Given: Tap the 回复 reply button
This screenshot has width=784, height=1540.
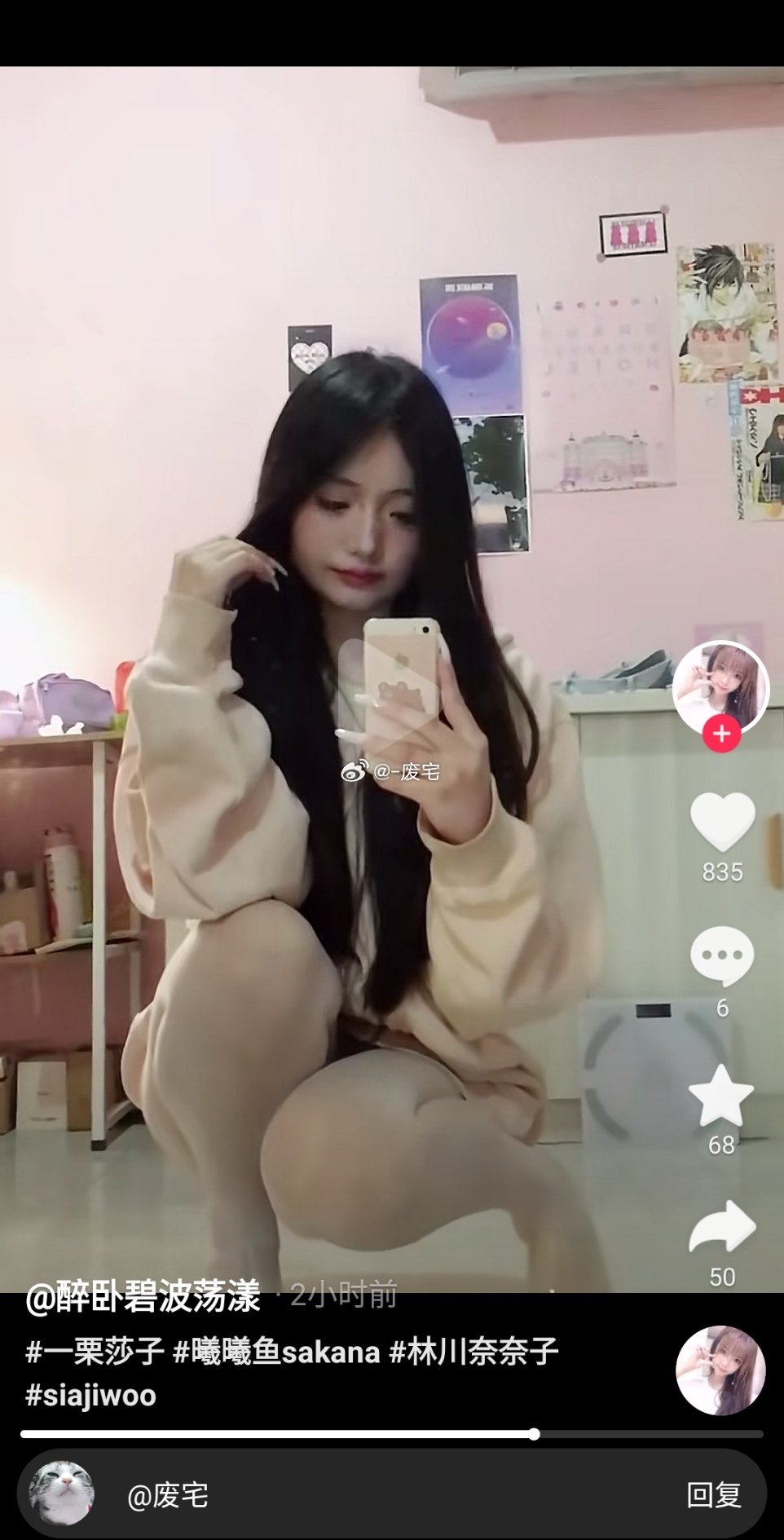Looking at the screenshot, I should click(714, 1495).
